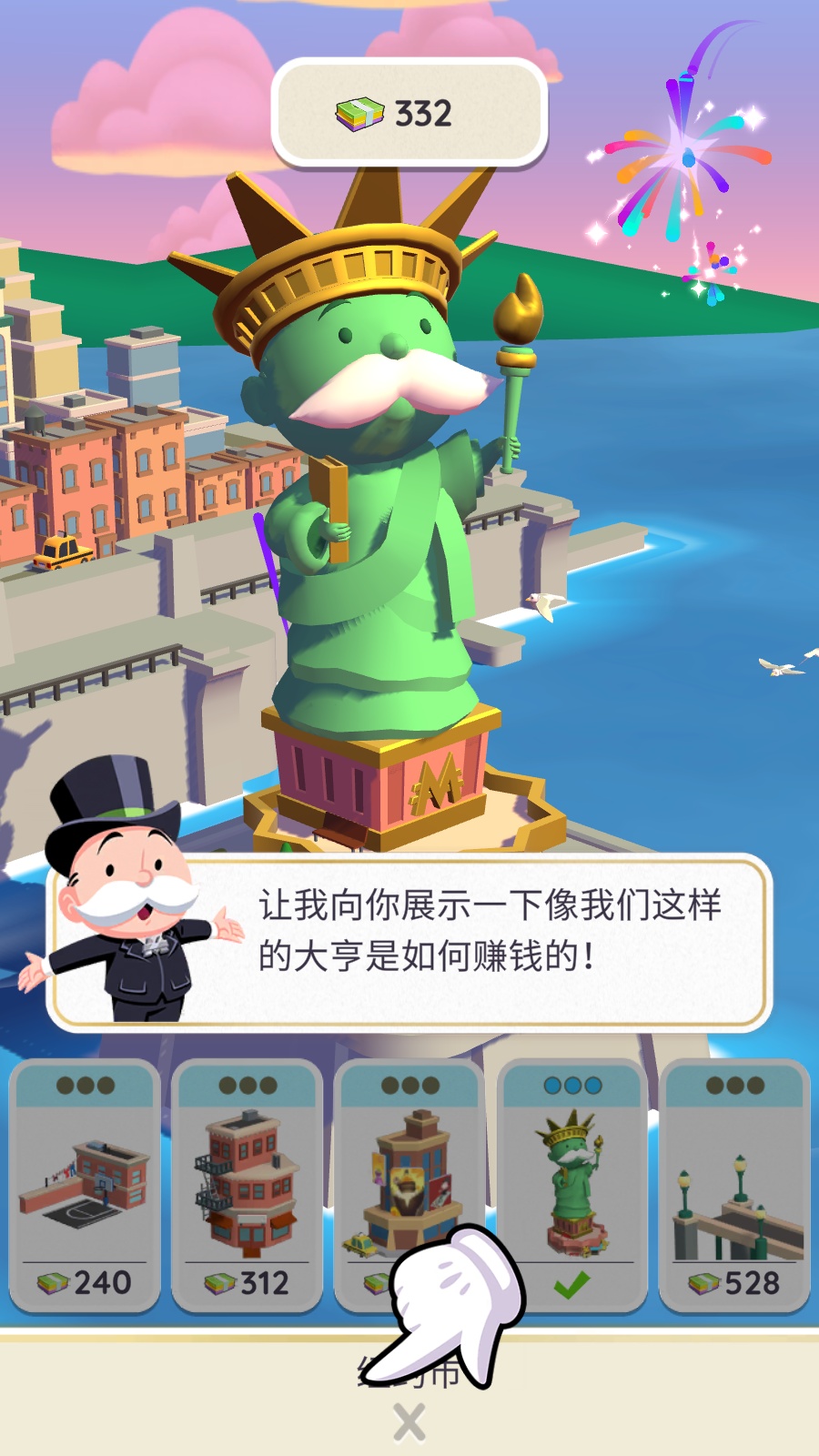819x1456 pixels.
Task: Tap the first dot on the basketball court card
Action: click(65, 1083)
